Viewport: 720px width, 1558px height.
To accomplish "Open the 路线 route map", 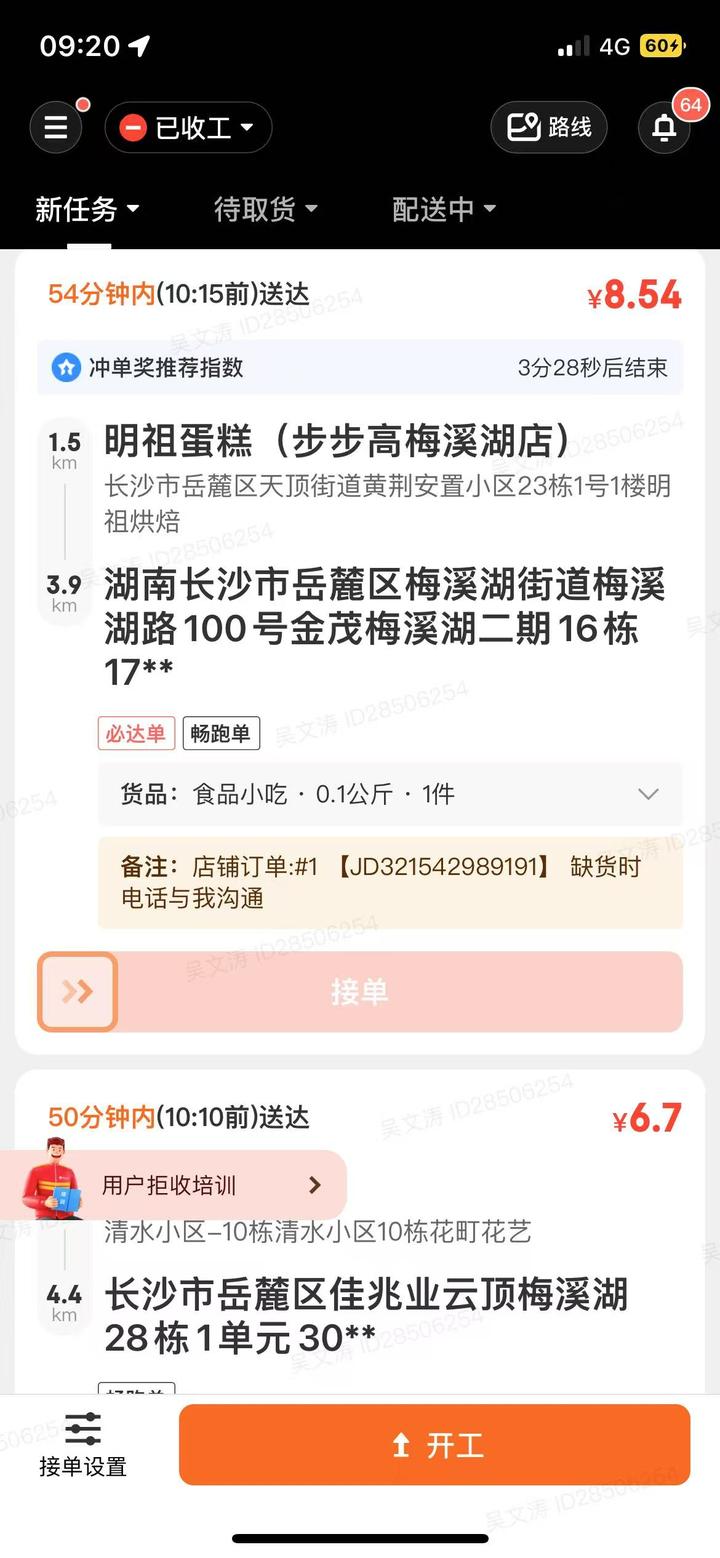I will click(x=549, y=127).
